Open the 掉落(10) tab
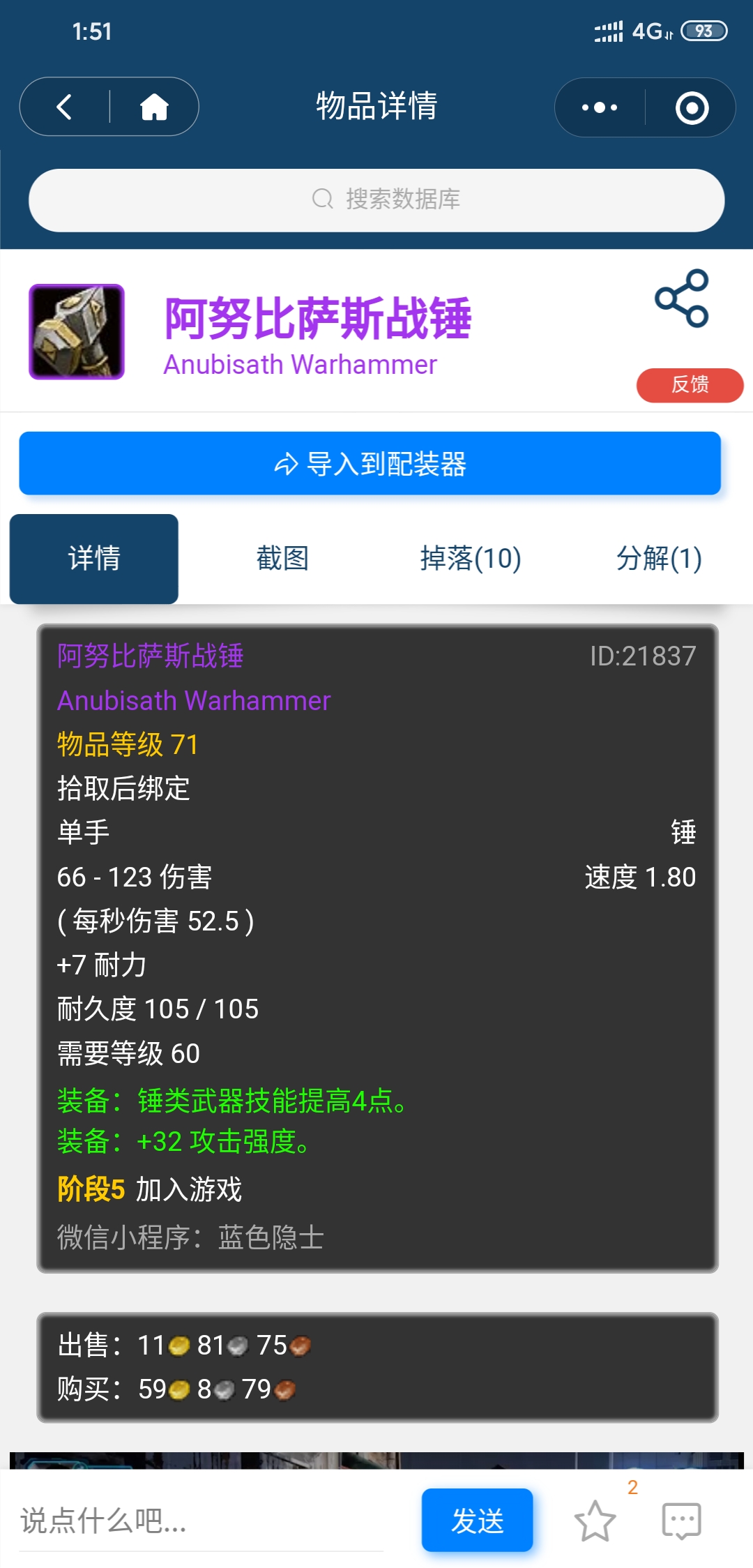Screen dimensions: 753x1568 [x=469, y=558]
